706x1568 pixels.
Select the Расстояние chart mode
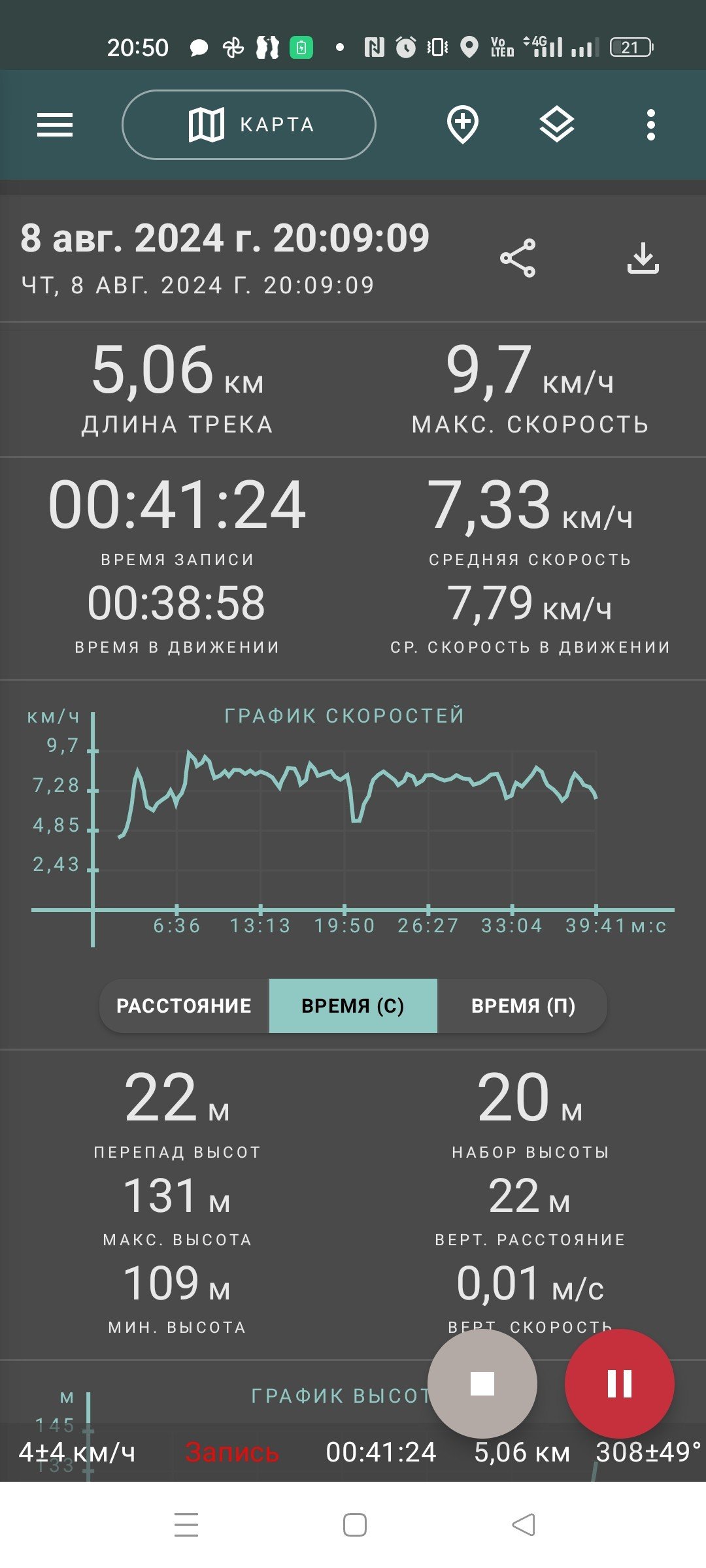coord(184,1005)
